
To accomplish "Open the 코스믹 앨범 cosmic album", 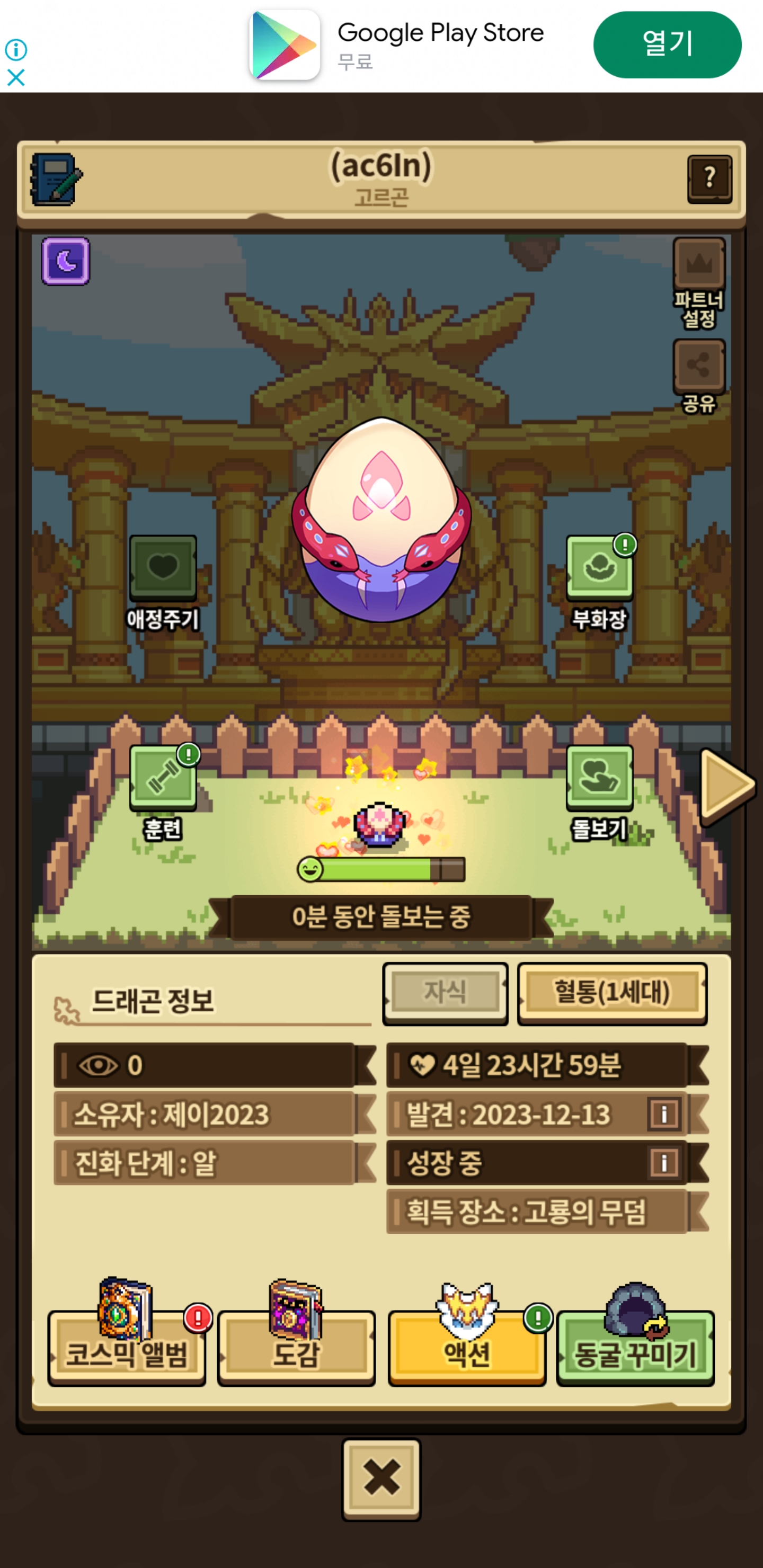I will click(127, 1347).
